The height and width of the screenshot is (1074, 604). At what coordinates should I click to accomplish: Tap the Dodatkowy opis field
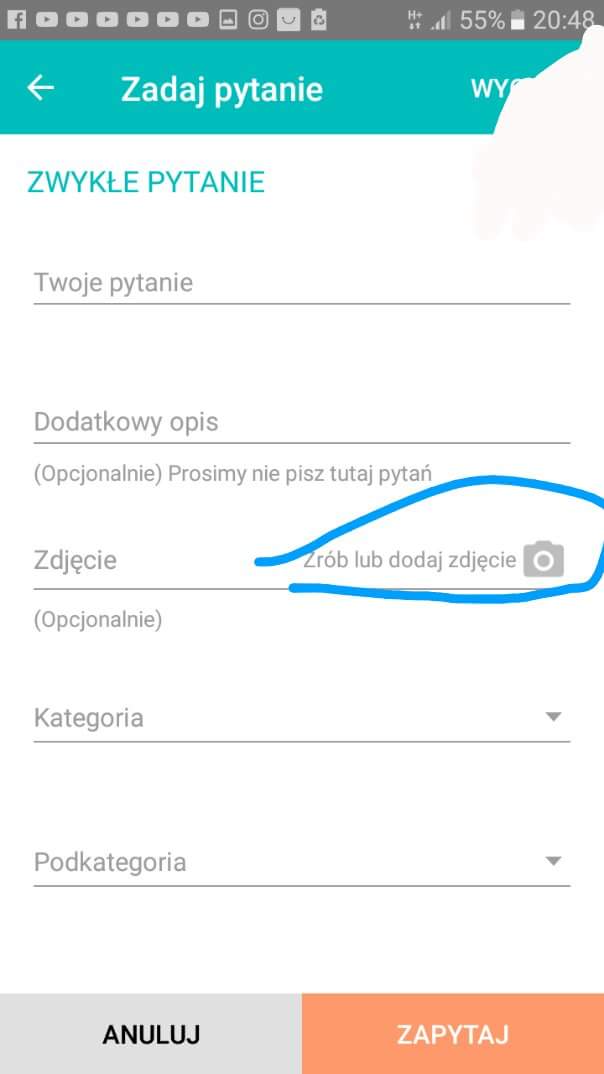(300, 422)
